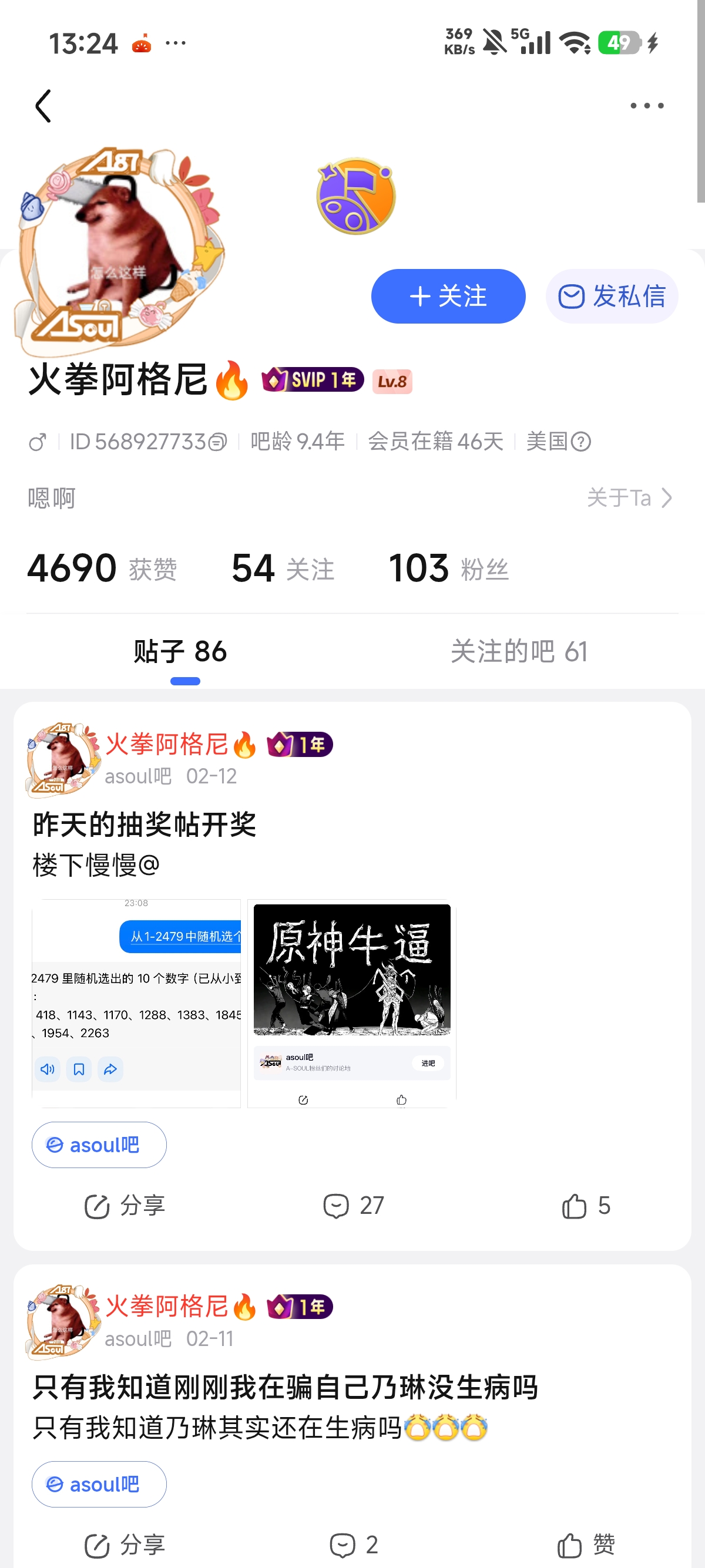705x1568 pixels.
Task: Open the 关于Ta about section
Action: pos(630,498)
